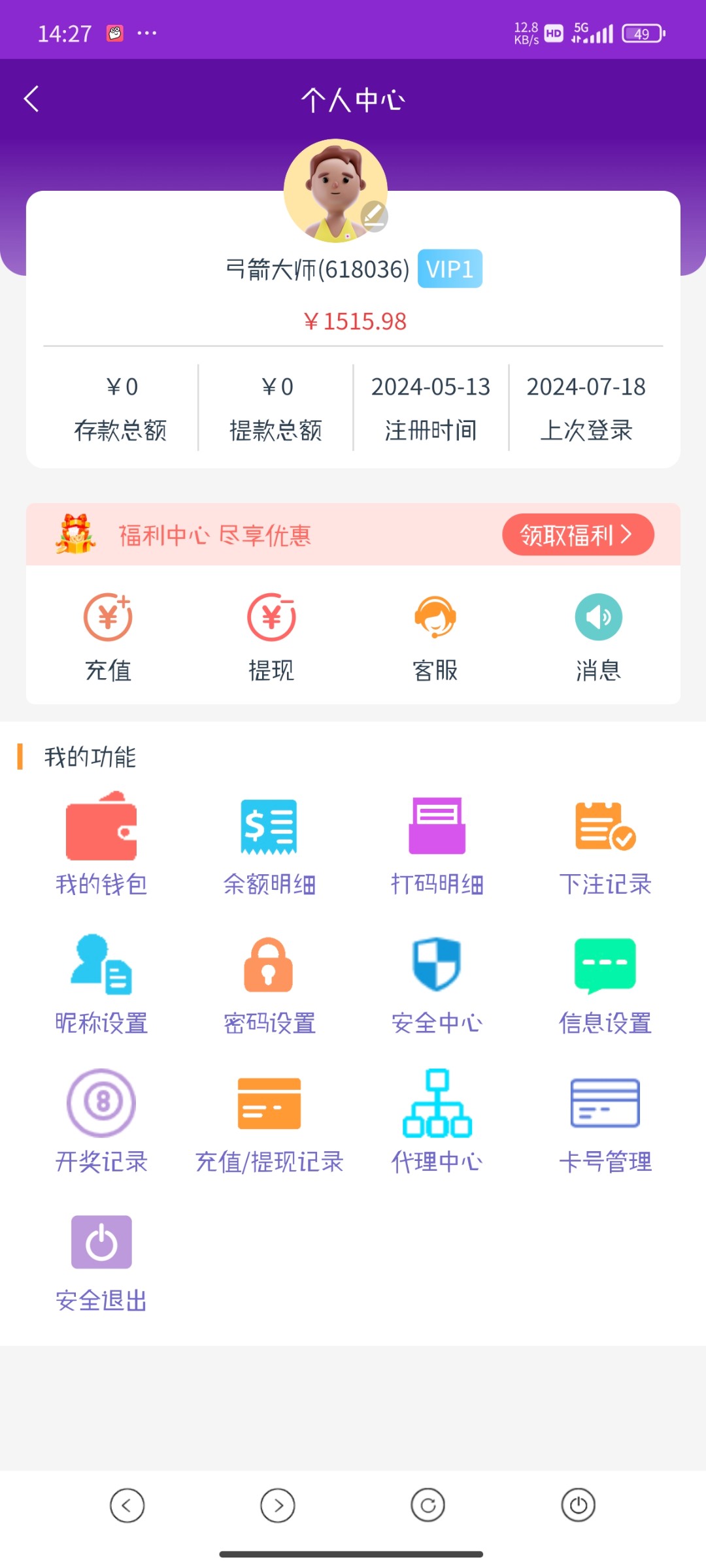Tap the 领取福利 button
Viewport: 706px width, 1568px height.
coord(577,535)
